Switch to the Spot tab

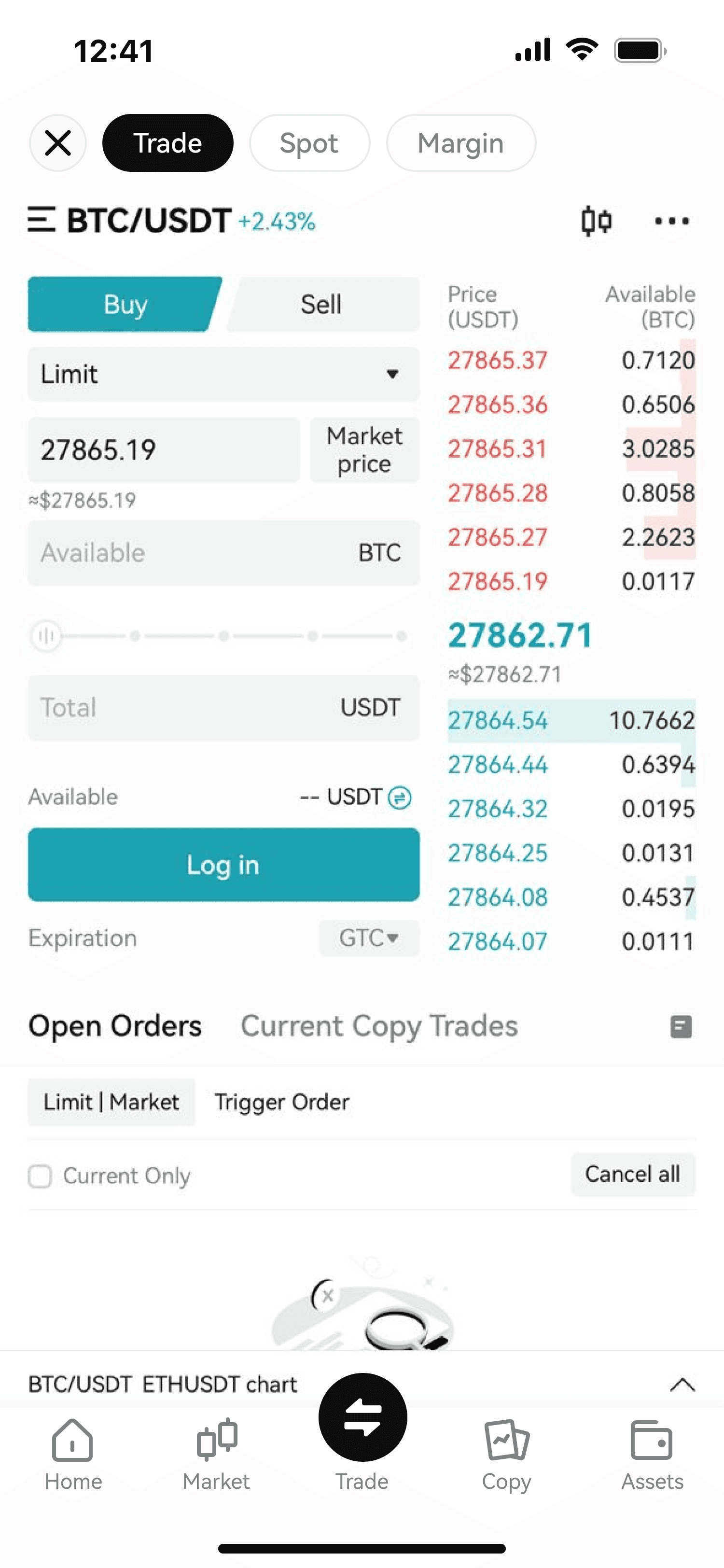point(309,144)
